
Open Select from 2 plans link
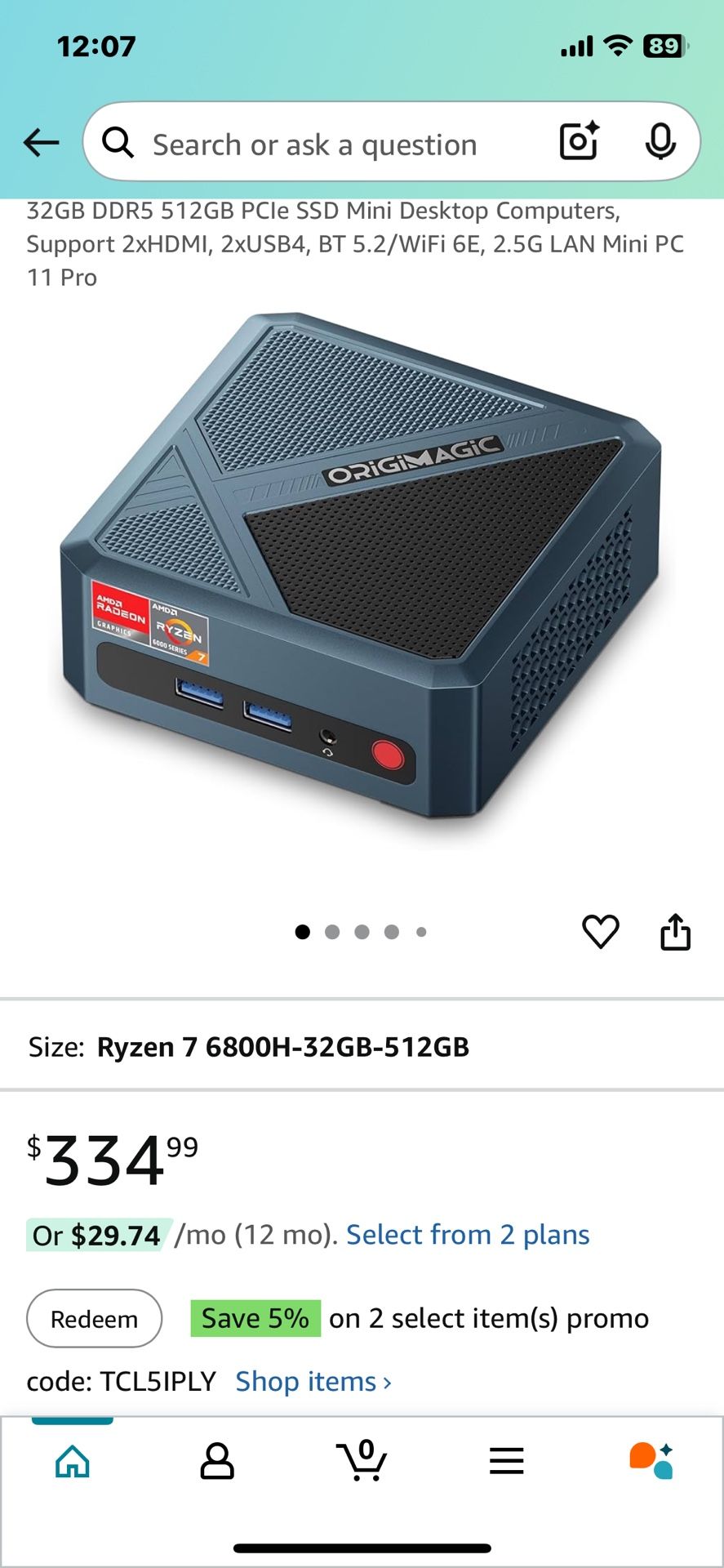(x=467, y=1235)
